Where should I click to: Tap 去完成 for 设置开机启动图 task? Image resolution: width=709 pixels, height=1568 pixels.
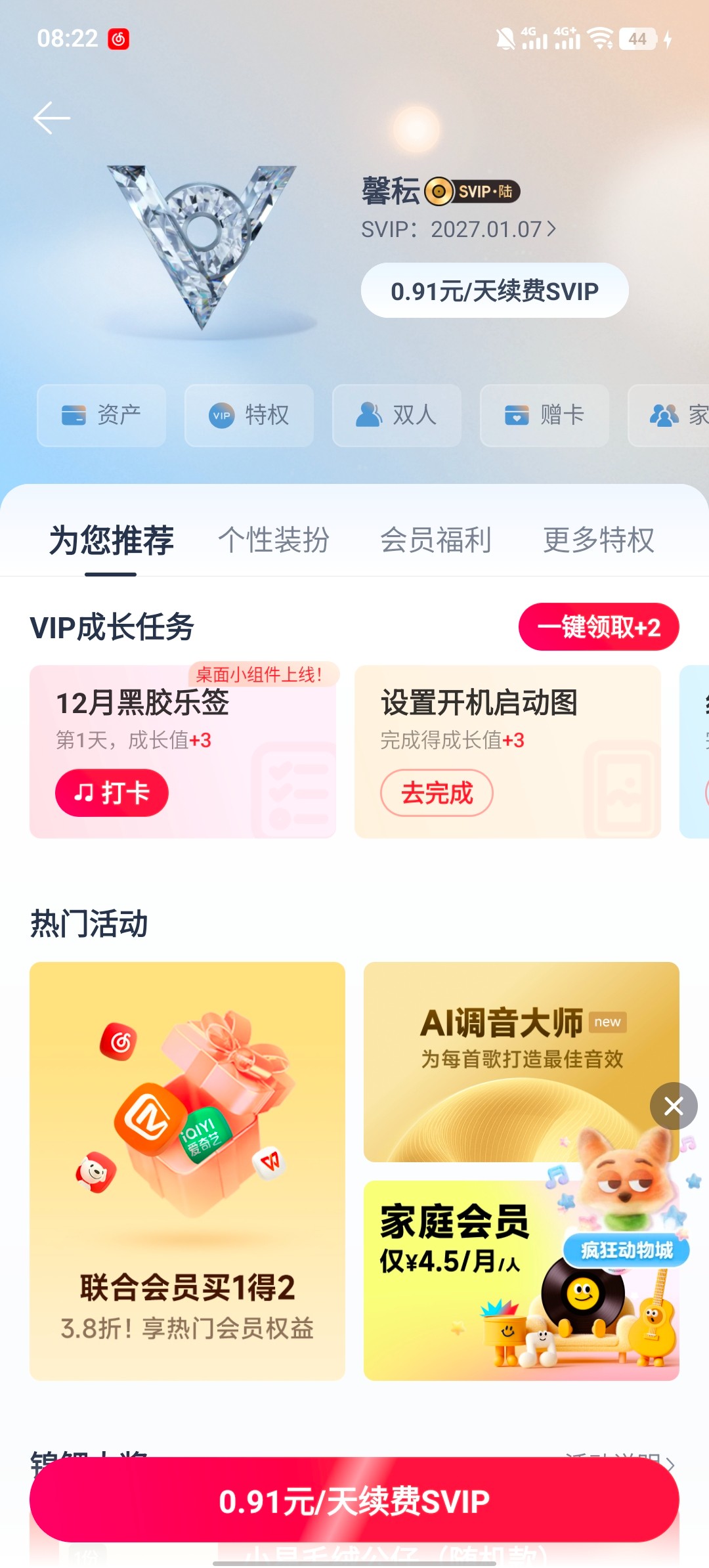click(x=437, y=793)
